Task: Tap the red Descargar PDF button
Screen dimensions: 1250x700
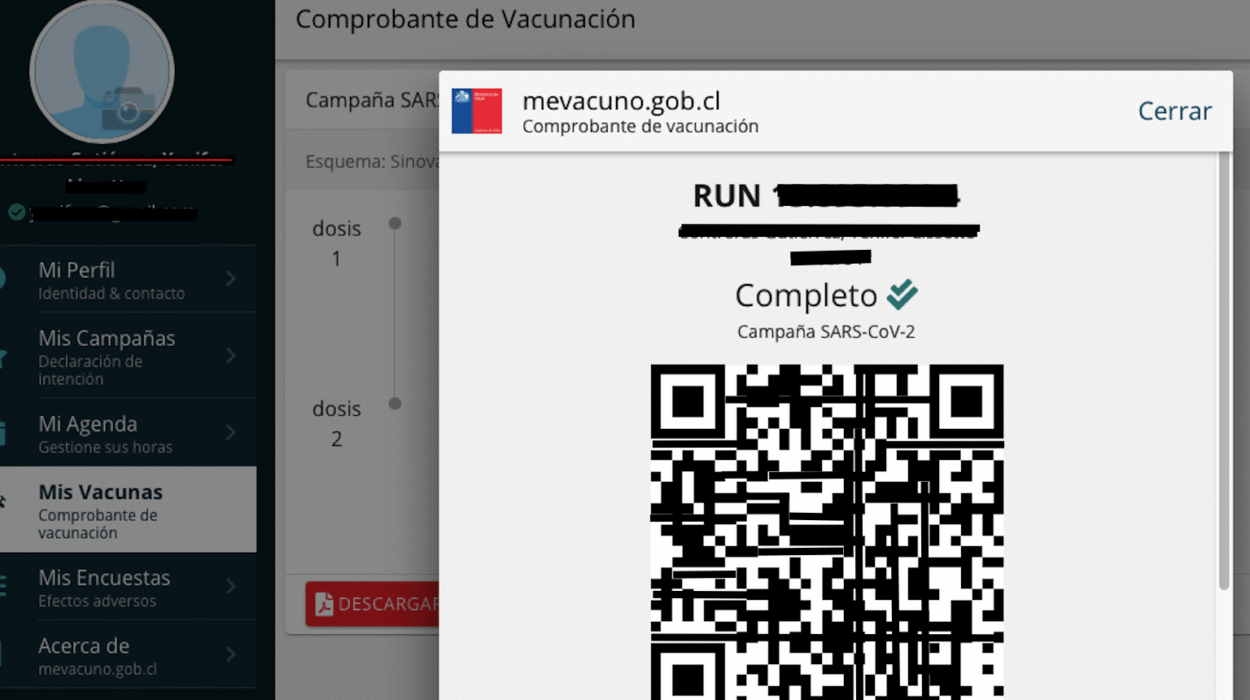Action: click(x=373, y=604)
